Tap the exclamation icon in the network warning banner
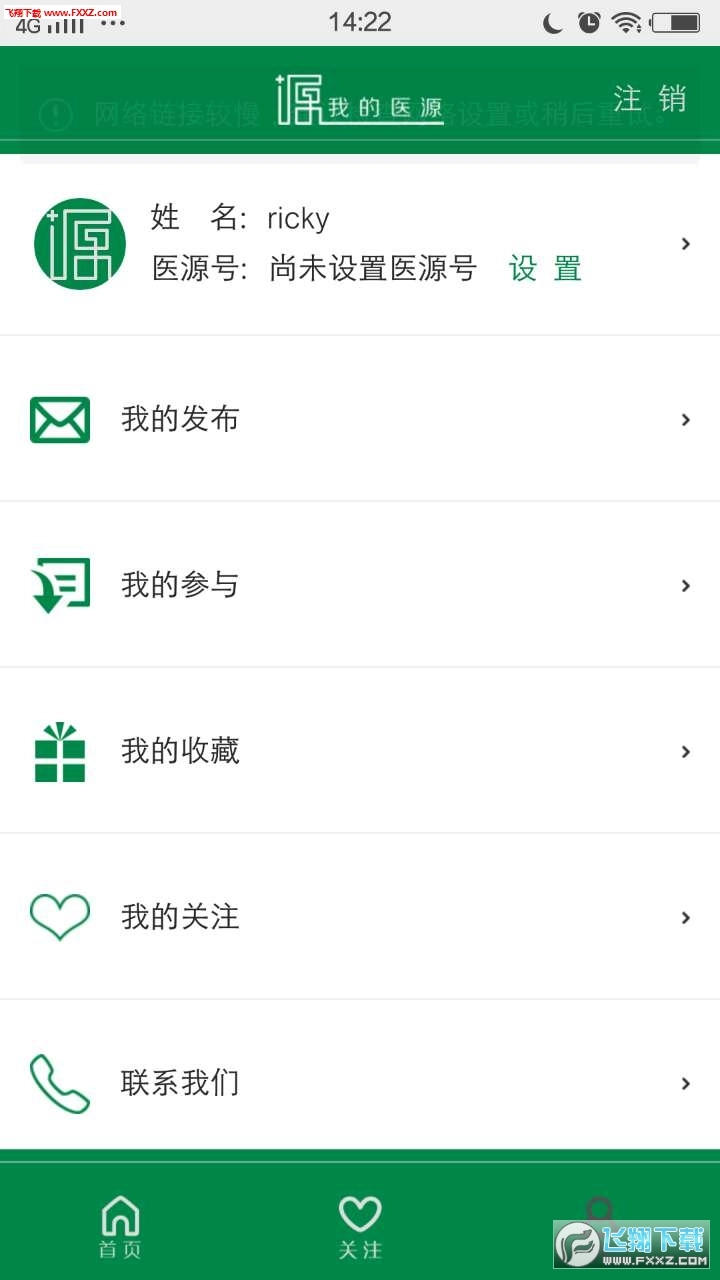Viewport: 720px width, 1280px height. (x=54, y=115)
